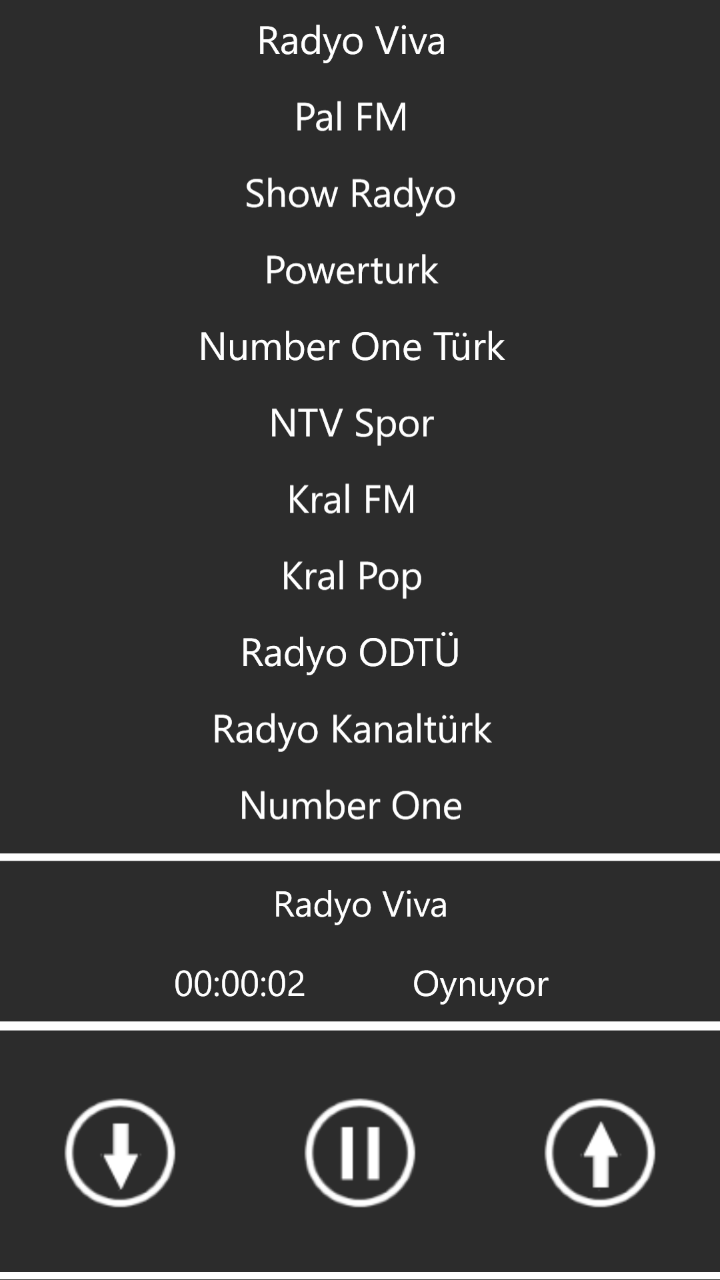Tune in to NTV Spor
The width and height of the screenshot is (720, 1280).
pos(351,424)
